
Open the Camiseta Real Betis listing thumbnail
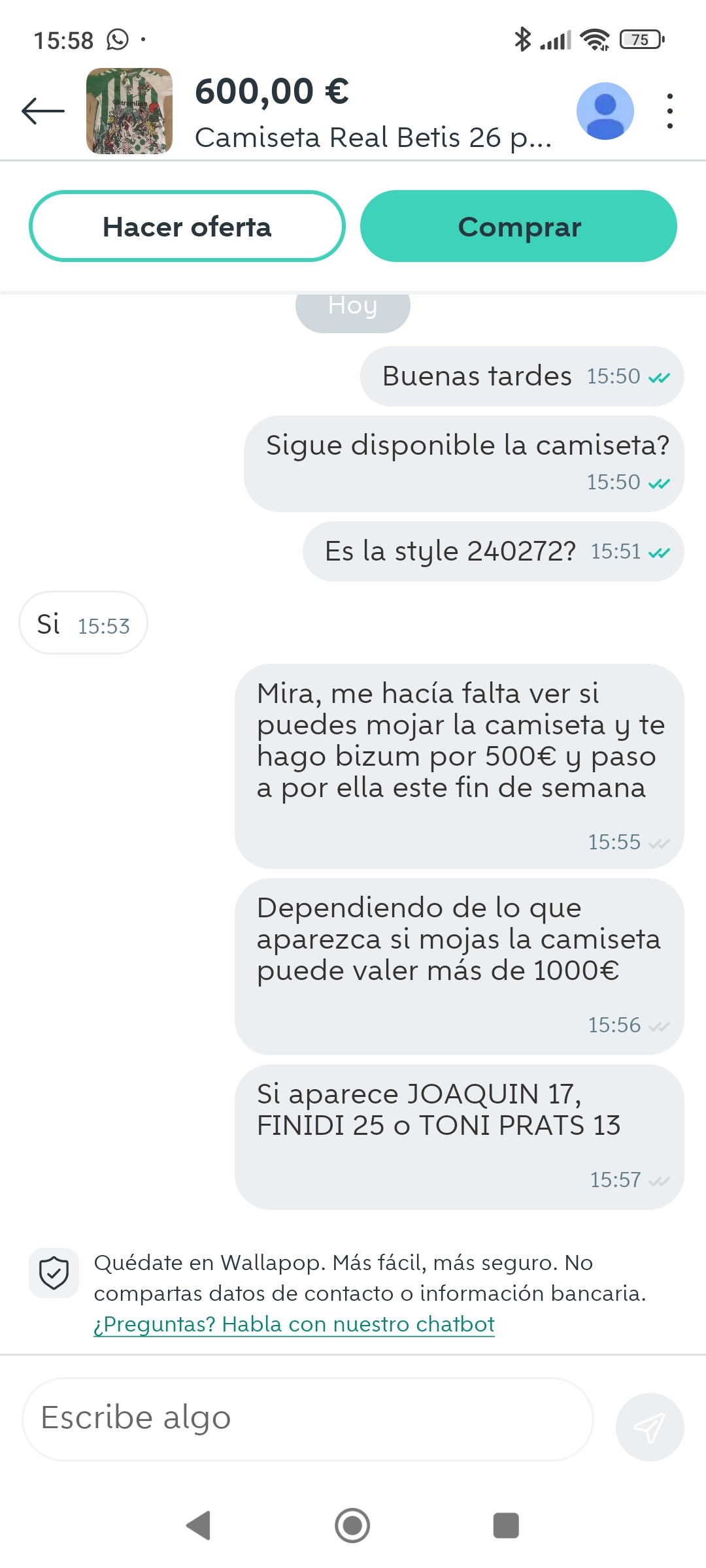click(x=129, y=111)
